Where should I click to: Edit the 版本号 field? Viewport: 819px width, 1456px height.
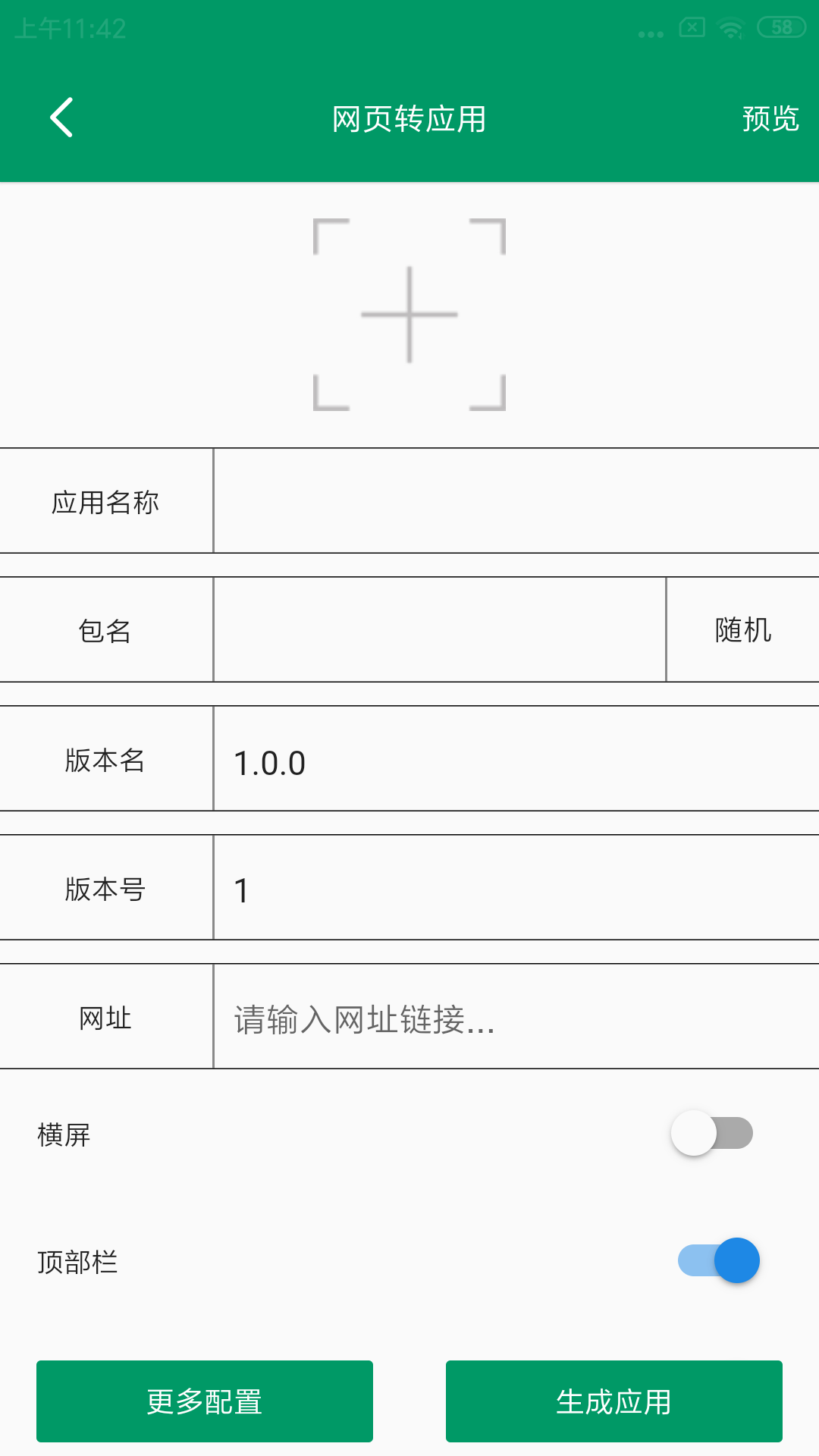tap(516, 889)
